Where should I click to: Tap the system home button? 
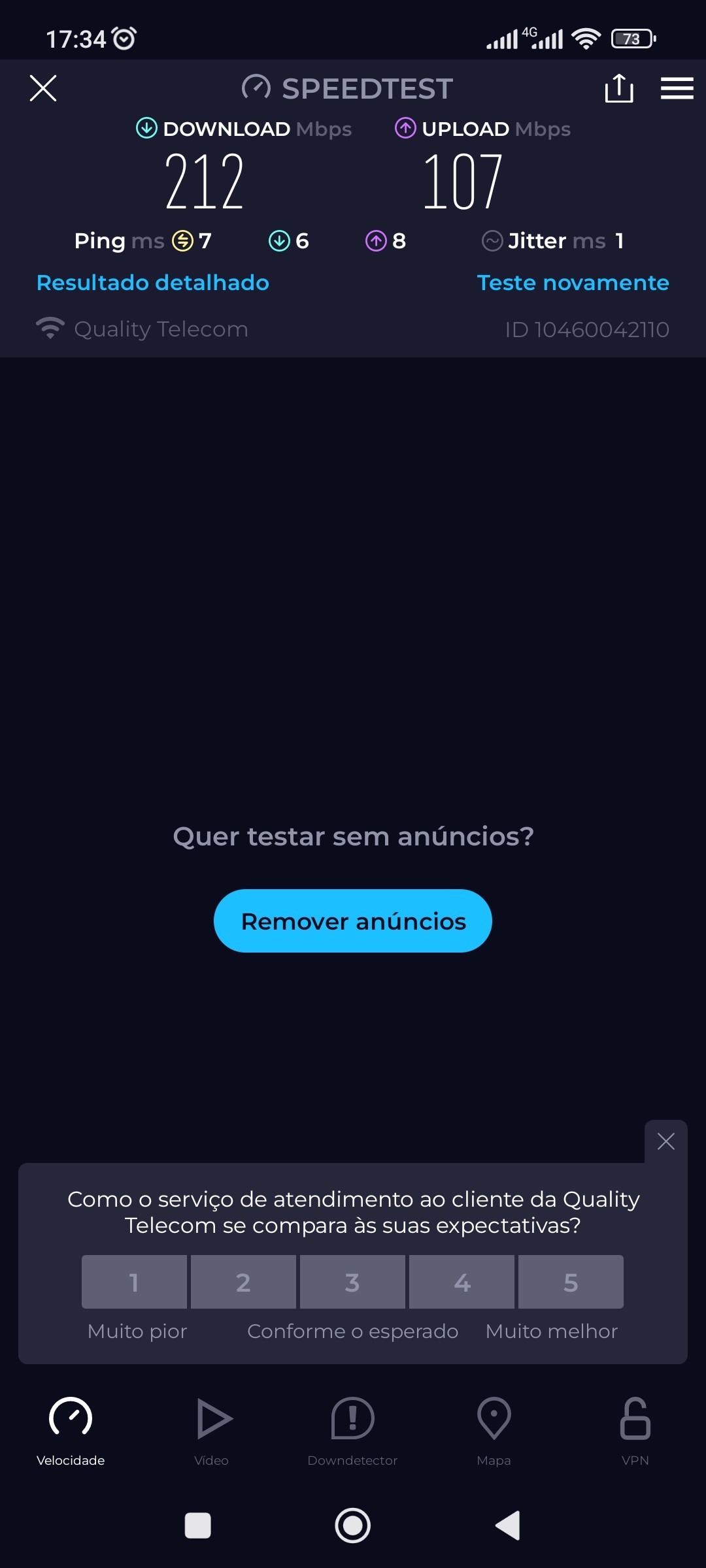[353, 1526]
